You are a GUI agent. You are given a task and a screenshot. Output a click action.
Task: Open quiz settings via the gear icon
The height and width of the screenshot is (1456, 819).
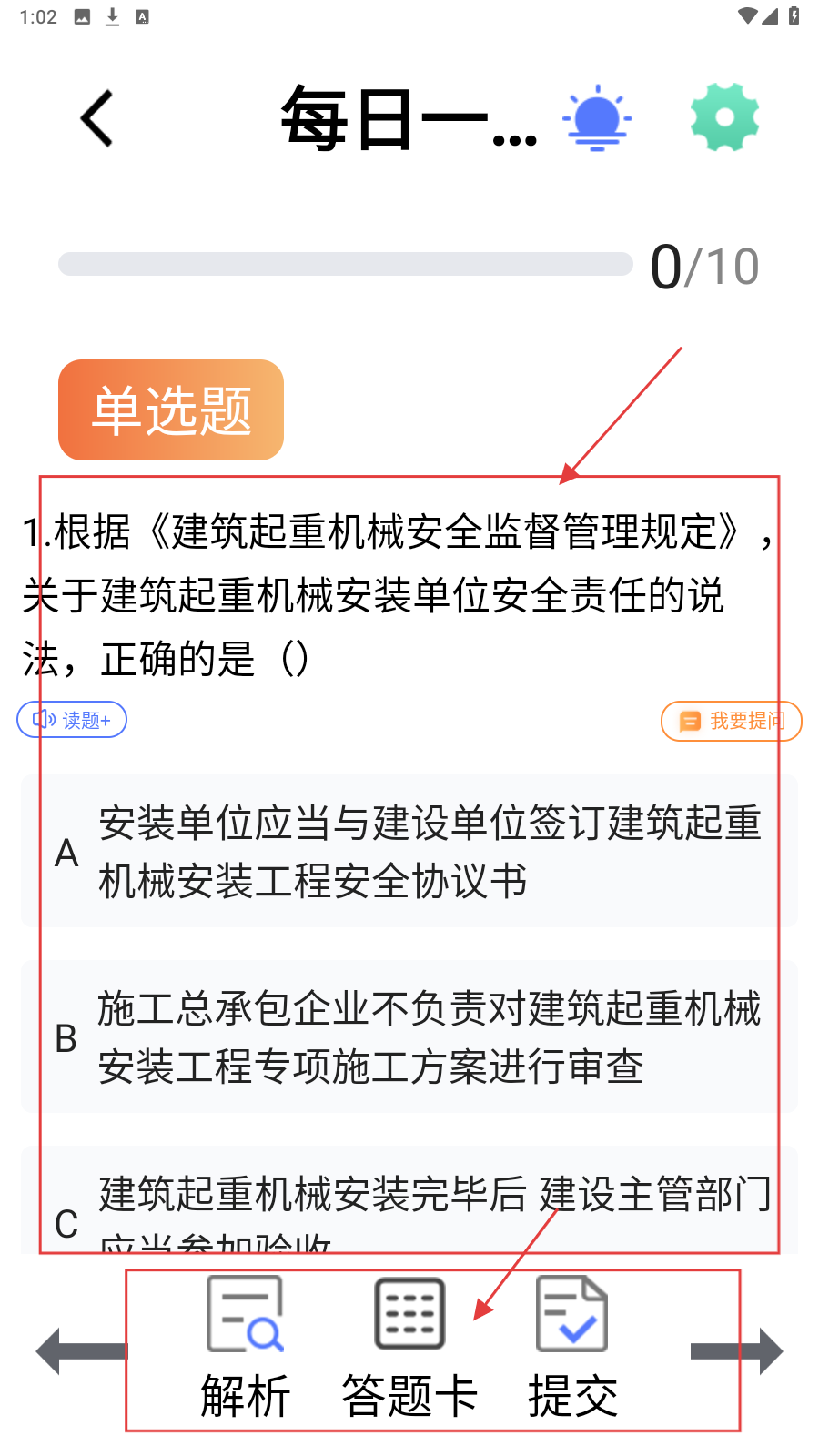pos(724,117)
